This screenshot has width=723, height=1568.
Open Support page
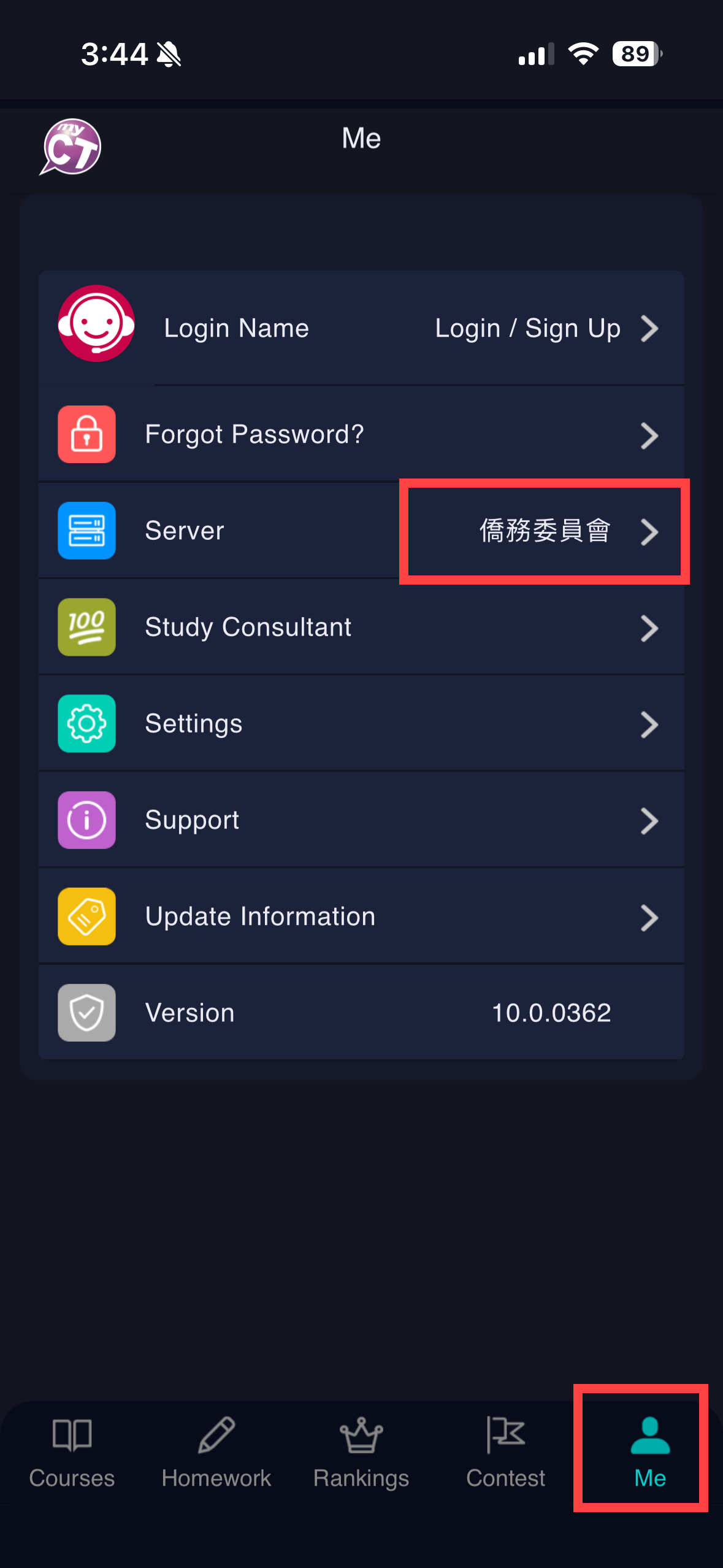(x=361, y=820)
